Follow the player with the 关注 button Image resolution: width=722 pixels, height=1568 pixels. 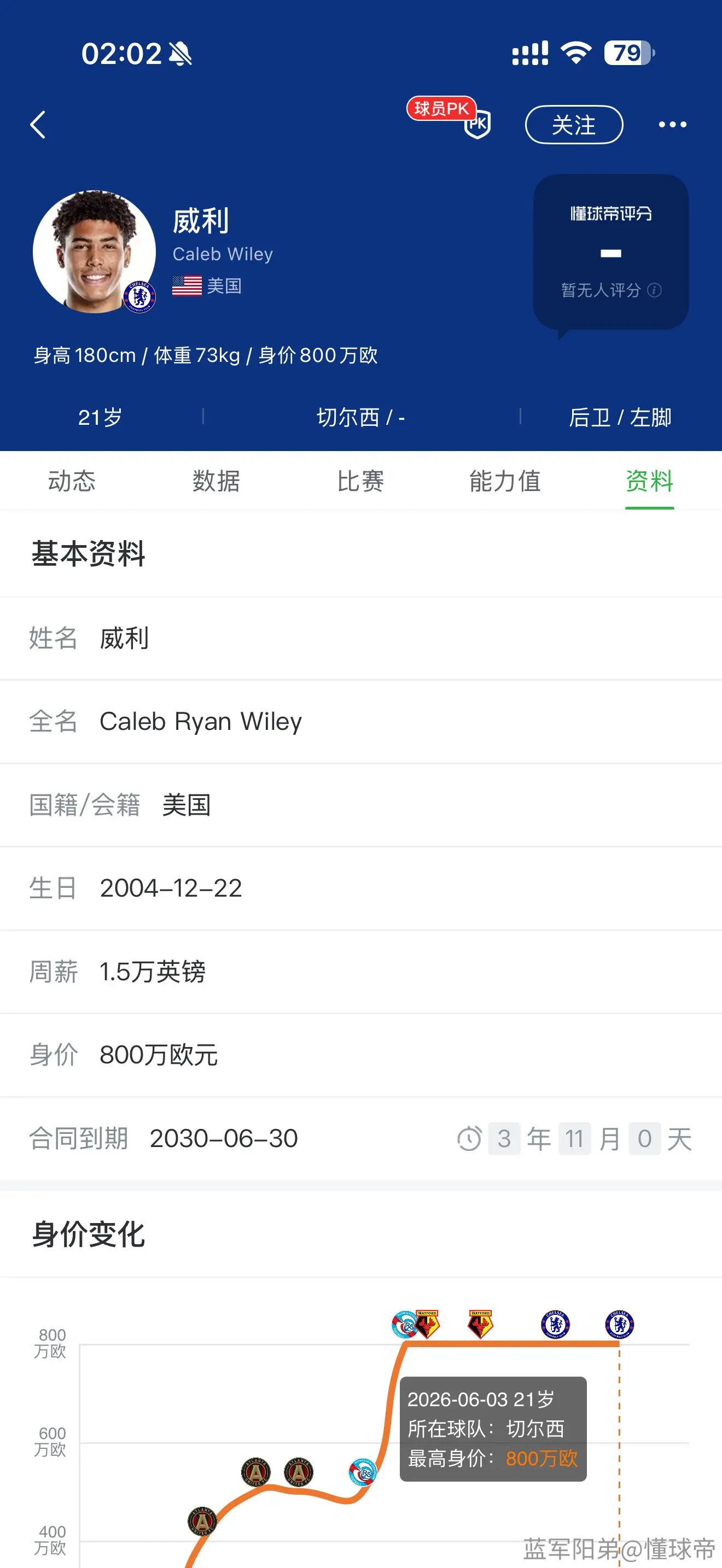point(573,125)
